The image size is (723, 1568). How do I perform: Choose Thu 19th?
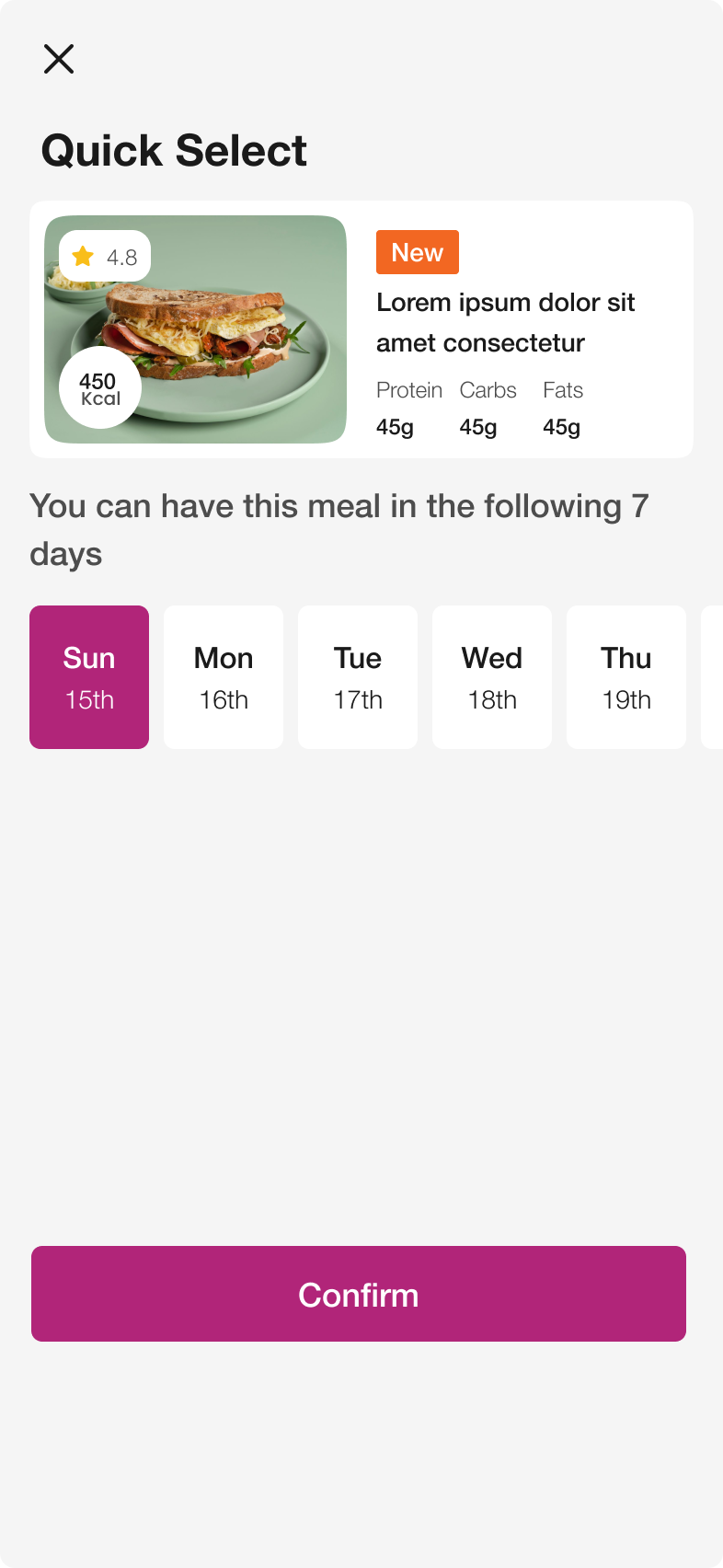(626, 677)
